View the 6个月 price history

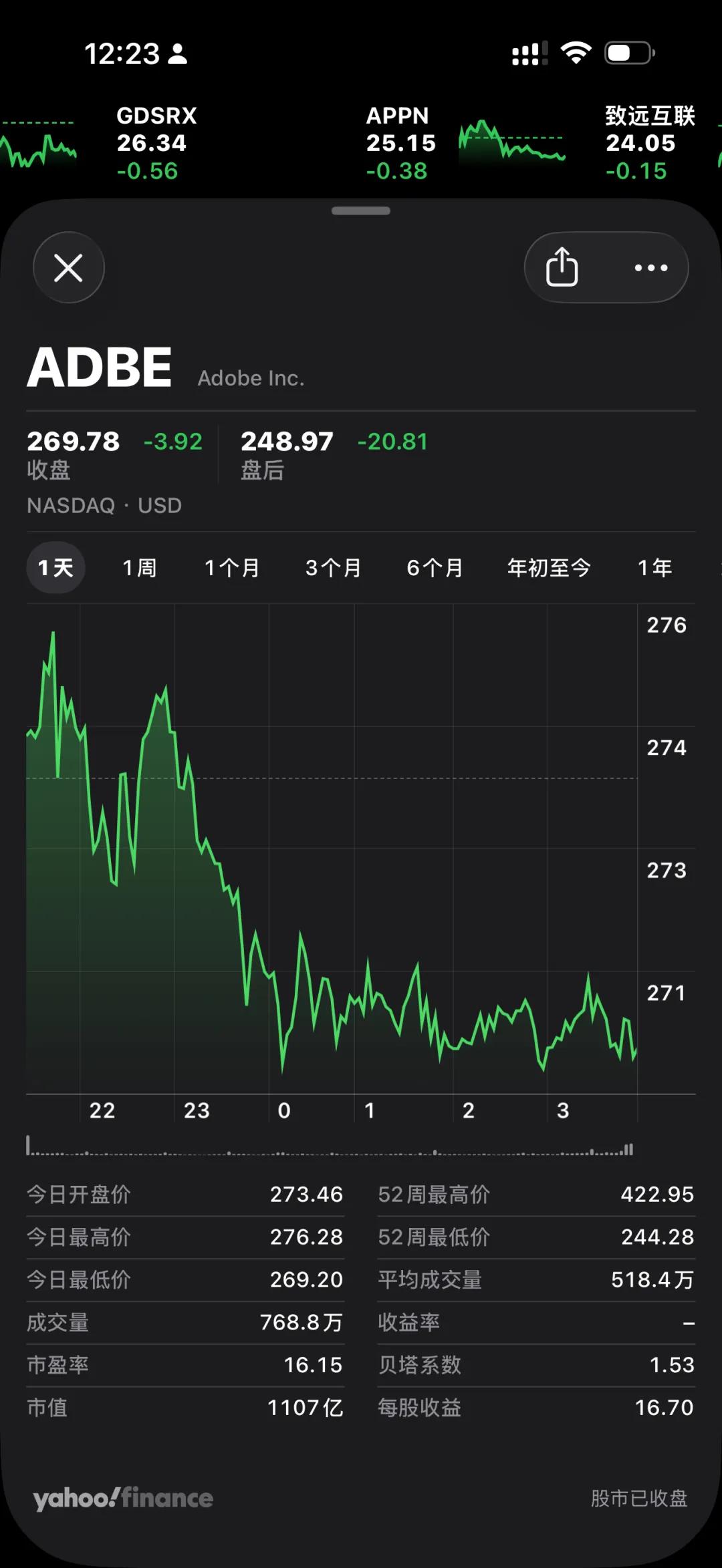click(435, 568)
